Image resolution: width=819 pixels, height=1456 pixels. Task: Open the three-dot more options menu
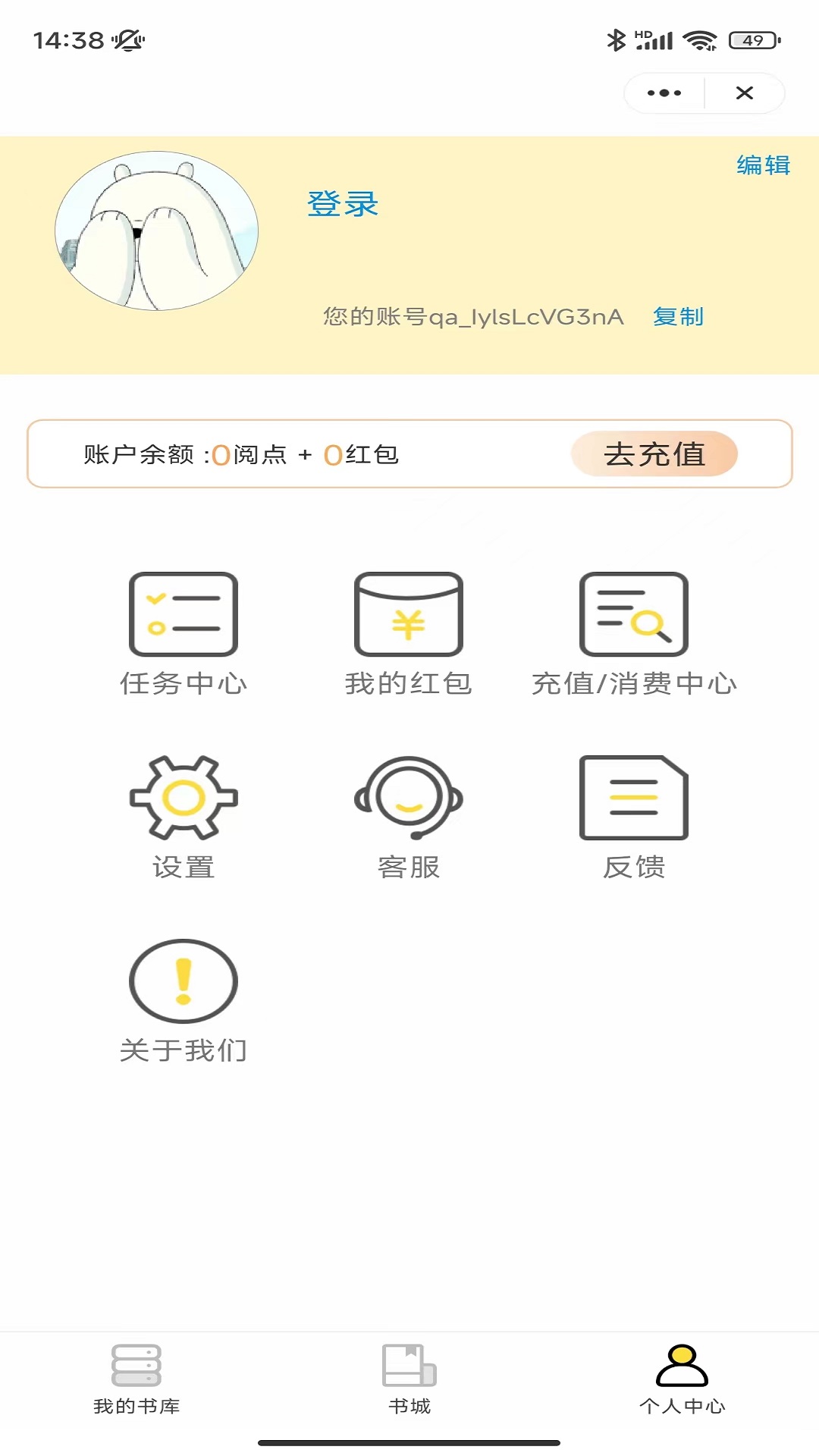point(664,93)
